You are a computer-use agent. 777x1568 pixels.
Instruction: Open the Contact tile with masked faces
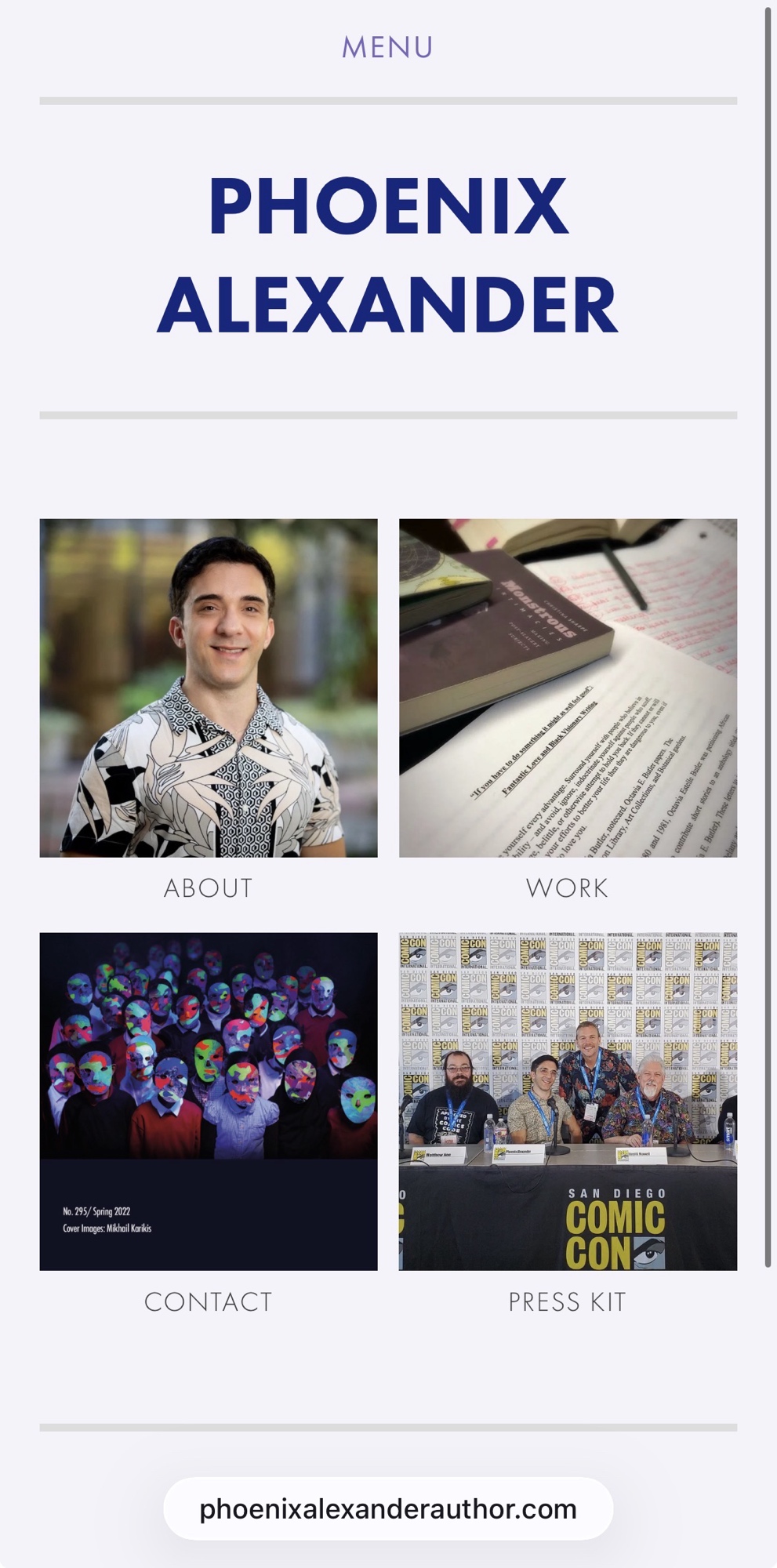(209, 1101)
